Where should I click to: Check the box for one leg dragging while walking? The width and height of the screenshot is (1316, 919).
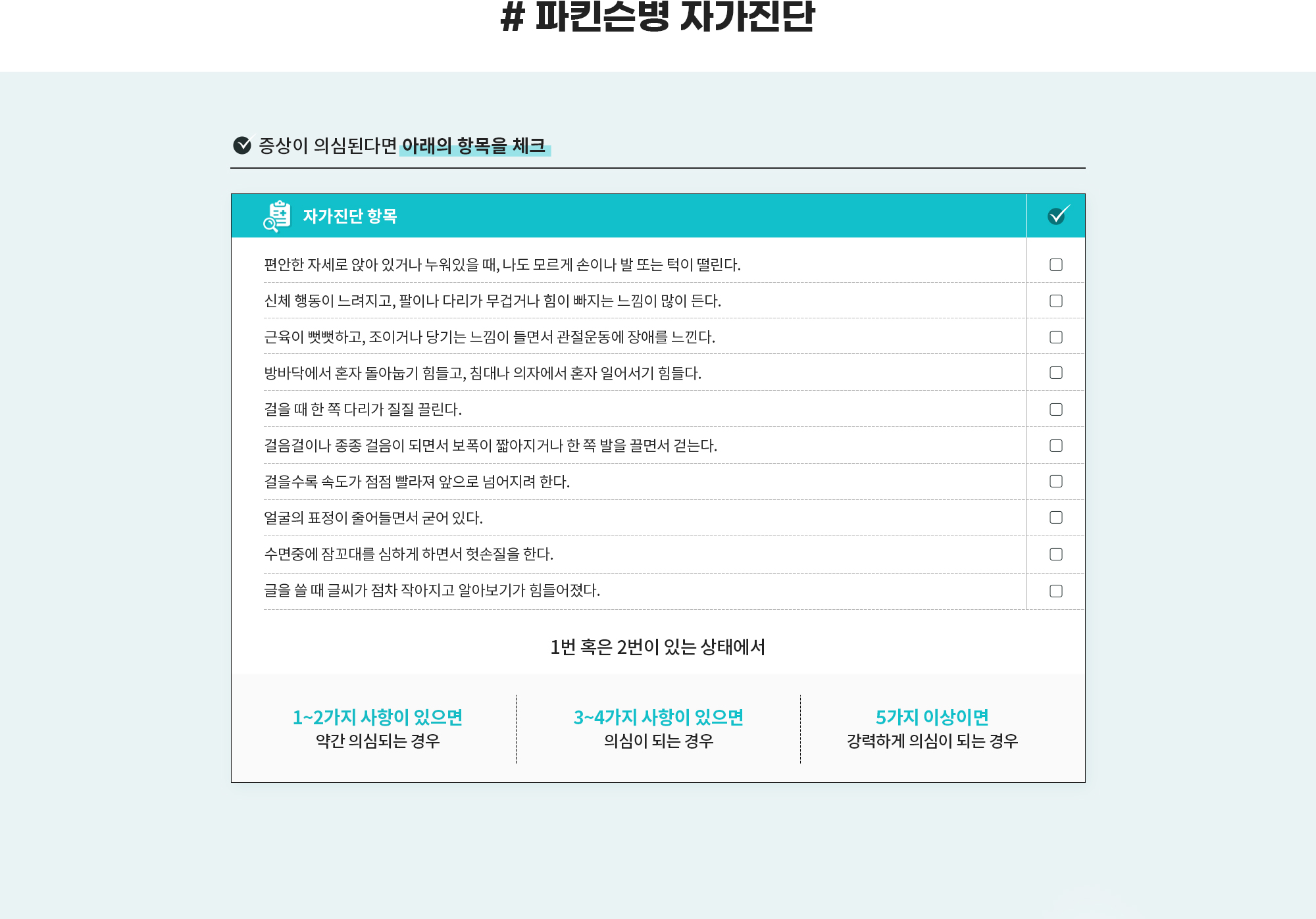[1056, 409]
